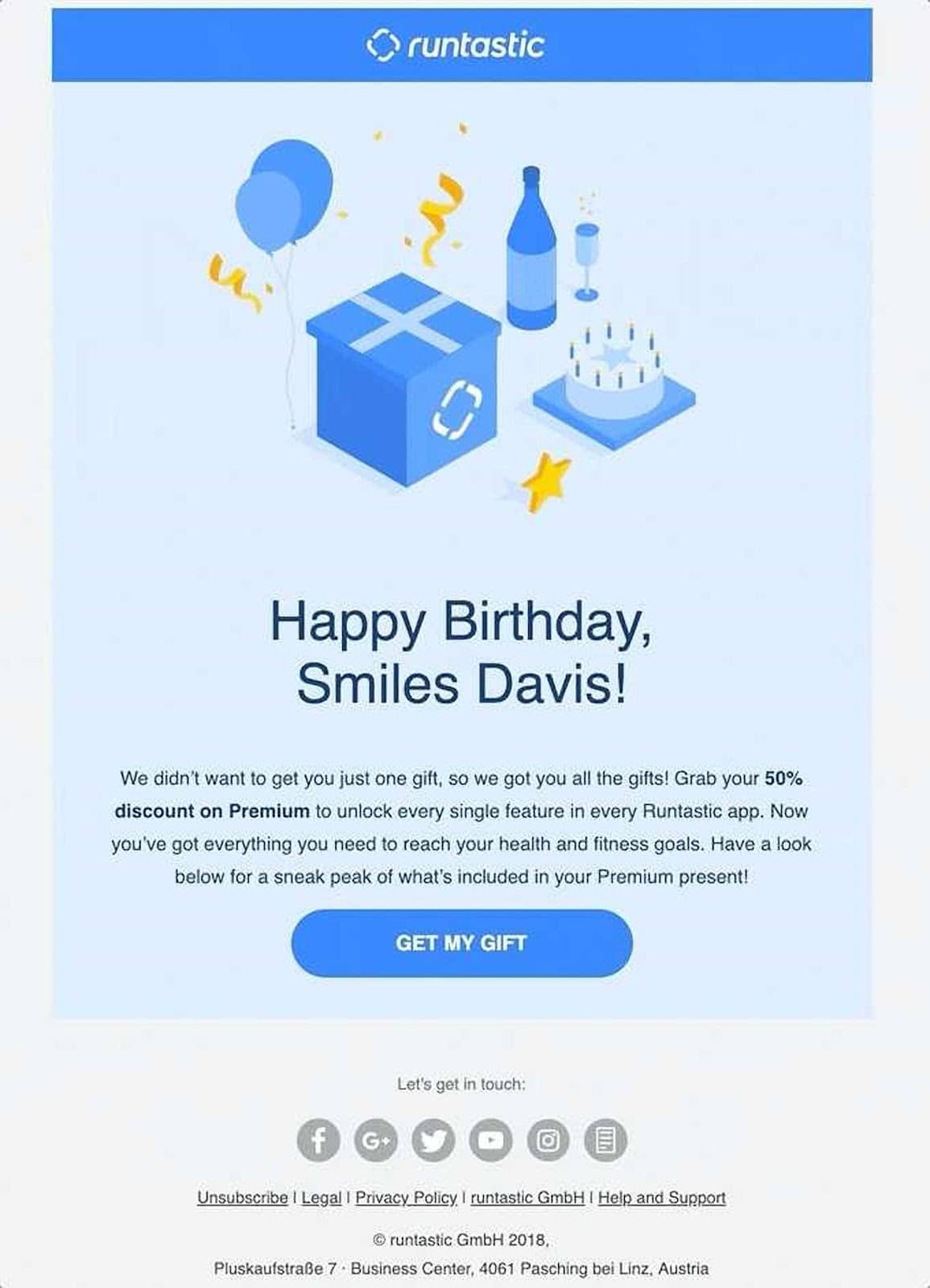Open the Instagram icon
Screen dimensions: 930x1288
pyautogui.click(x=548, y=1140)
